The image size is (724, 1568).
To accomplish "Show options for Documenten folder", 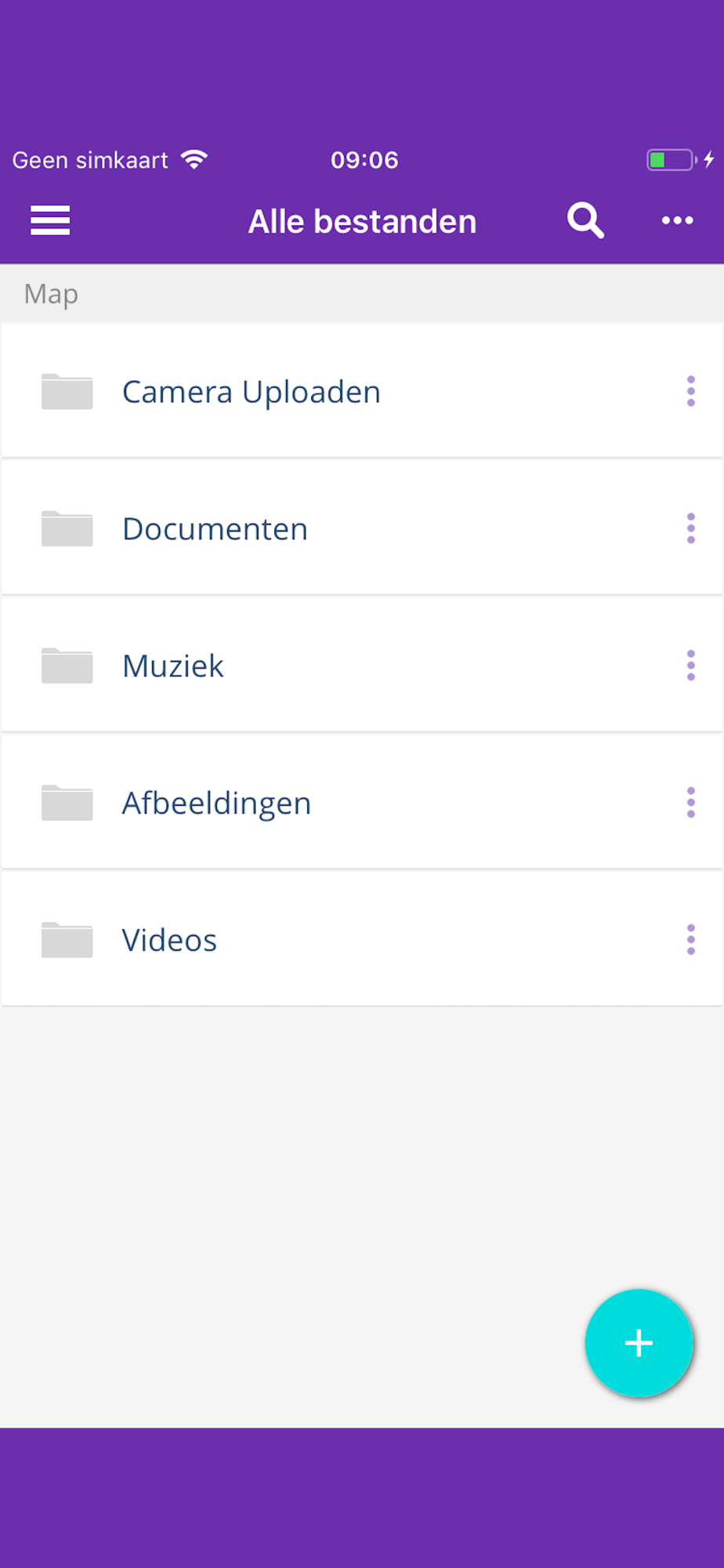I will (690, 528).
